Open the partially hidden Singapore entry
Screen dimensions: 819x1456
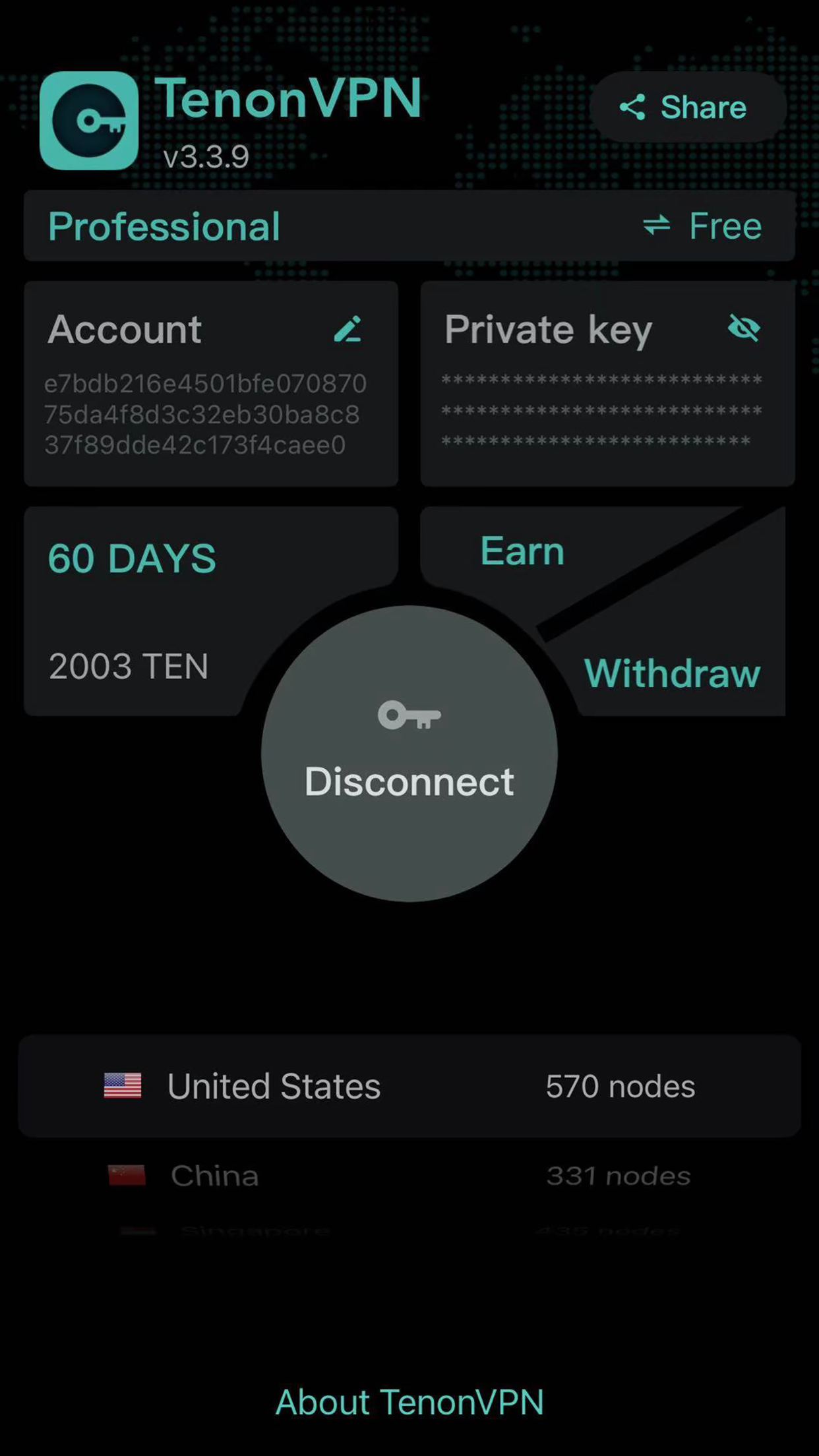pyautogui.click(x=409, y=1228)
